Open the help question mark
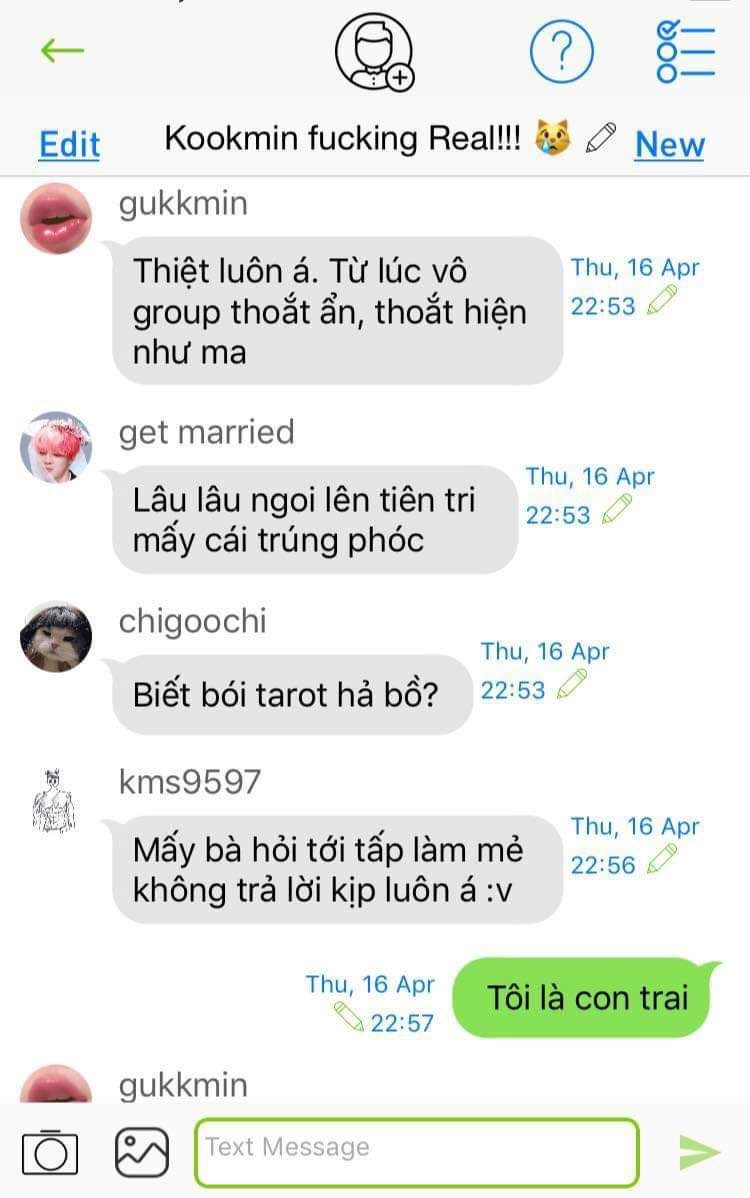This screenshot has width=750, height=1198. (561, 51)
